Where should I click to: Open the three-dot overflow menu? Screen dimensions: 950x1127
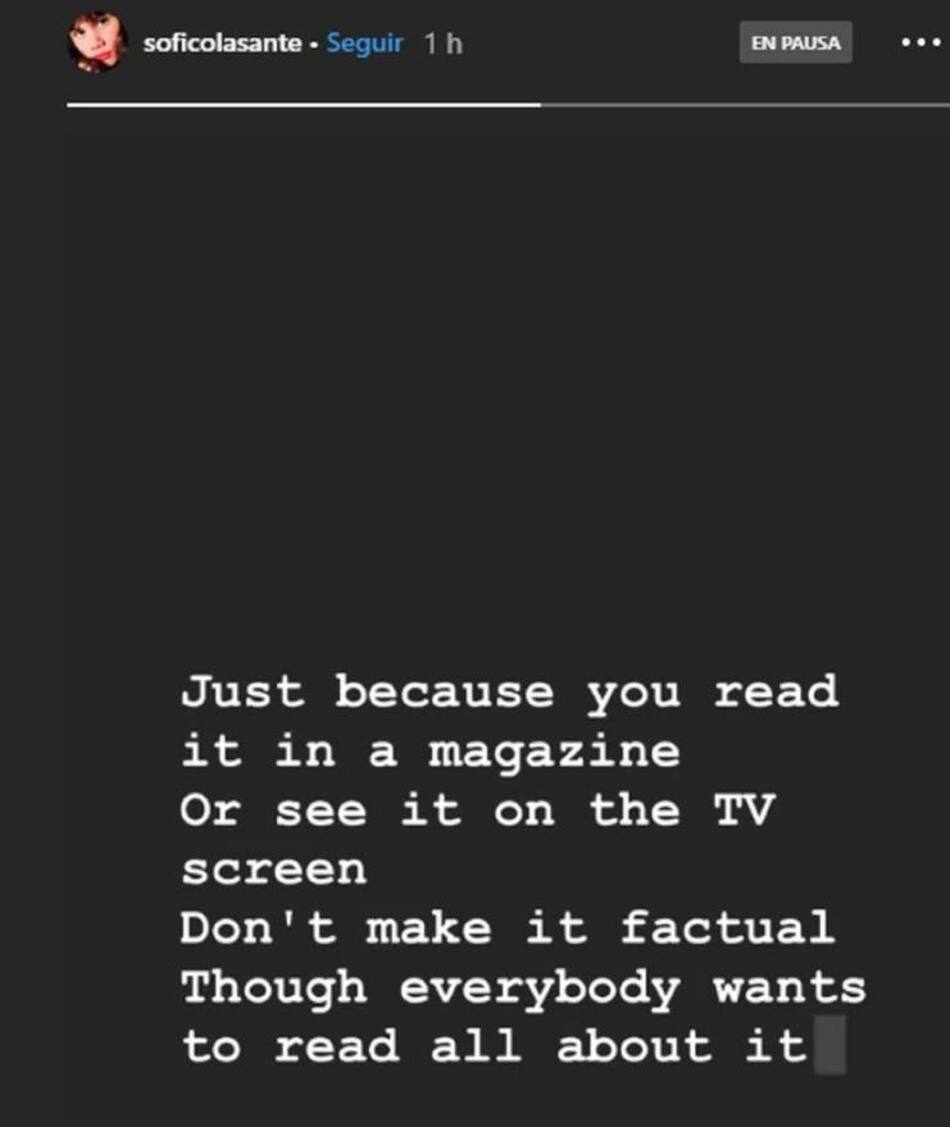pos(920,44)
